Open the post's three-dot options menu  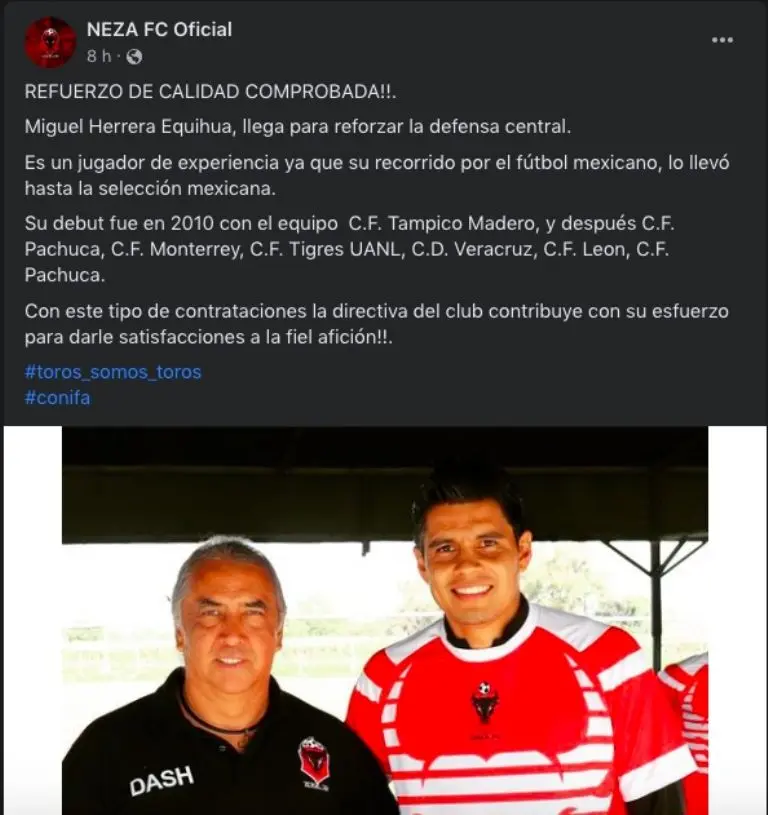[x=722, y=40]
